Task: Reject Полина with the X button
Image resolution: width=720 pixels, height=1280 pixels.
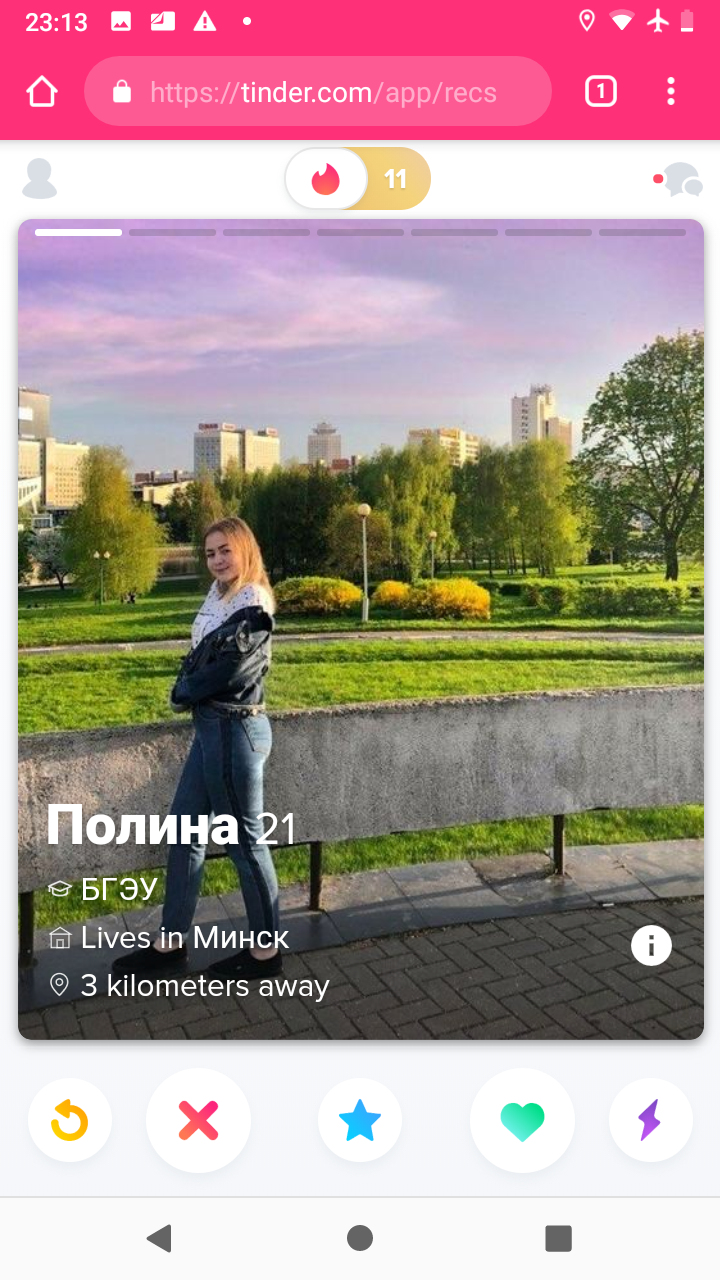Action: 198,1120
